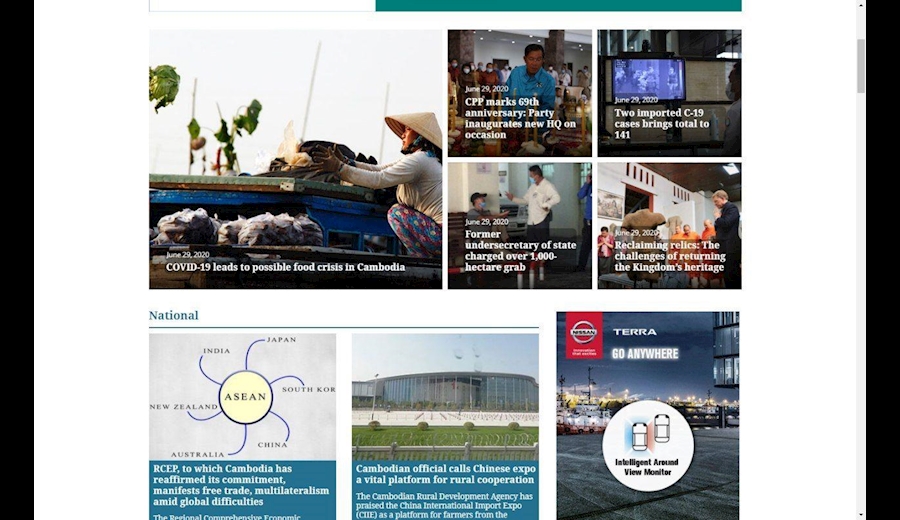View Former undersecretary of state charged story
This screenshot has height=520, width=900.
pos(520,251)
